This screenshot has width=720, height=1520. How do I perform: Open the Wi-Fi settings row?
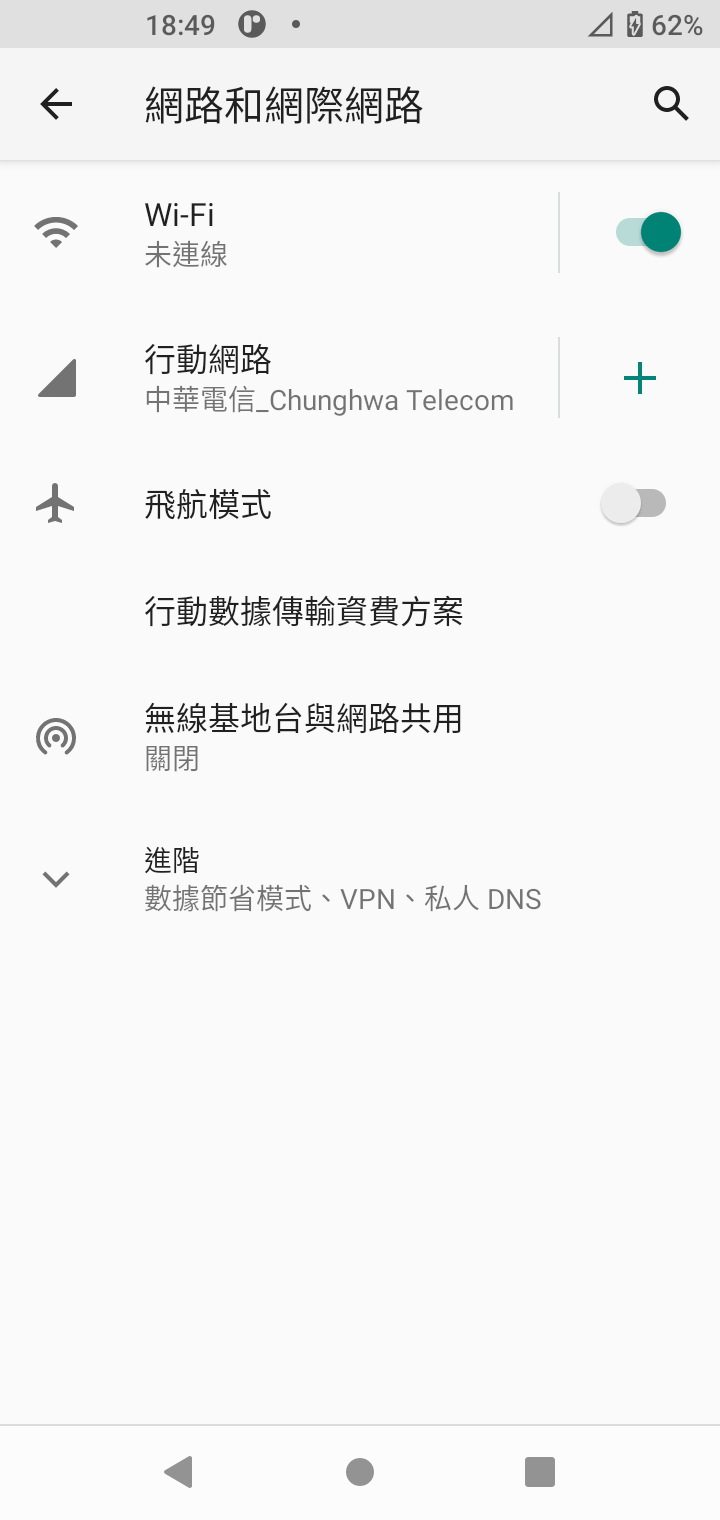pyautogui.click(x=300, y=233)
